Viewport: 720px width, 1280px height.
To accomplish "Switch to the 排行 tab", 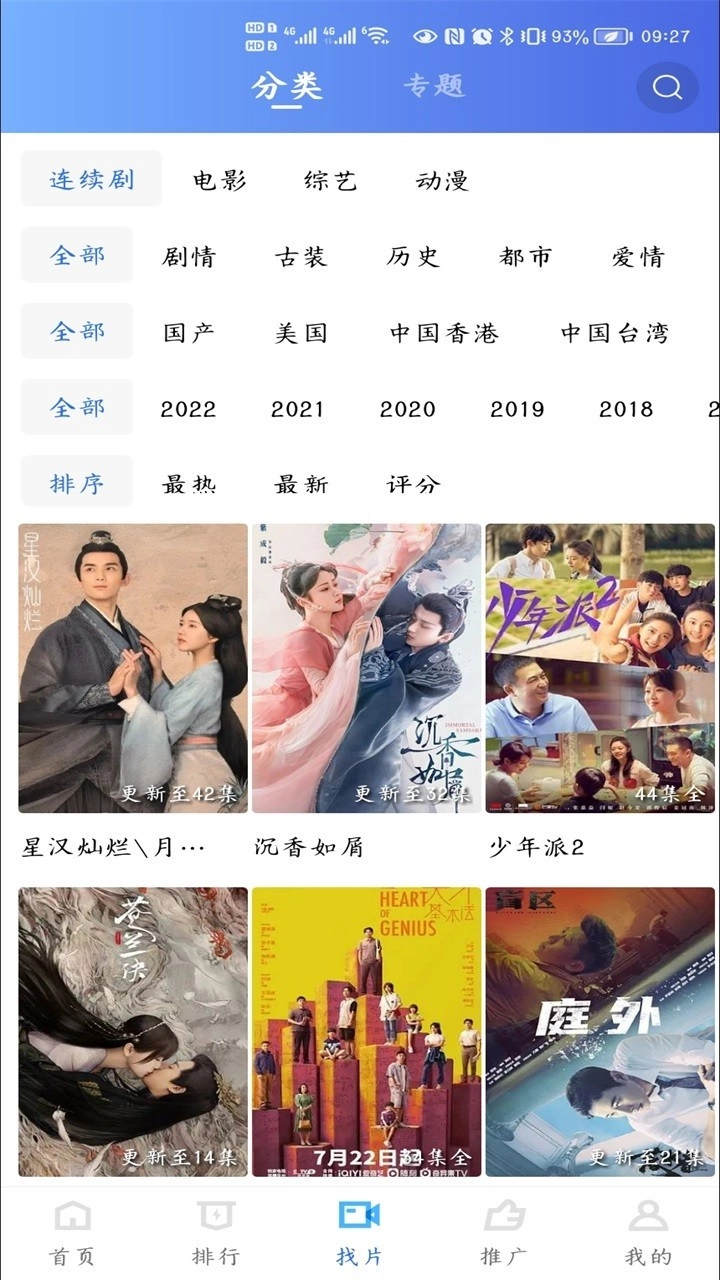I will point(216,1232).
